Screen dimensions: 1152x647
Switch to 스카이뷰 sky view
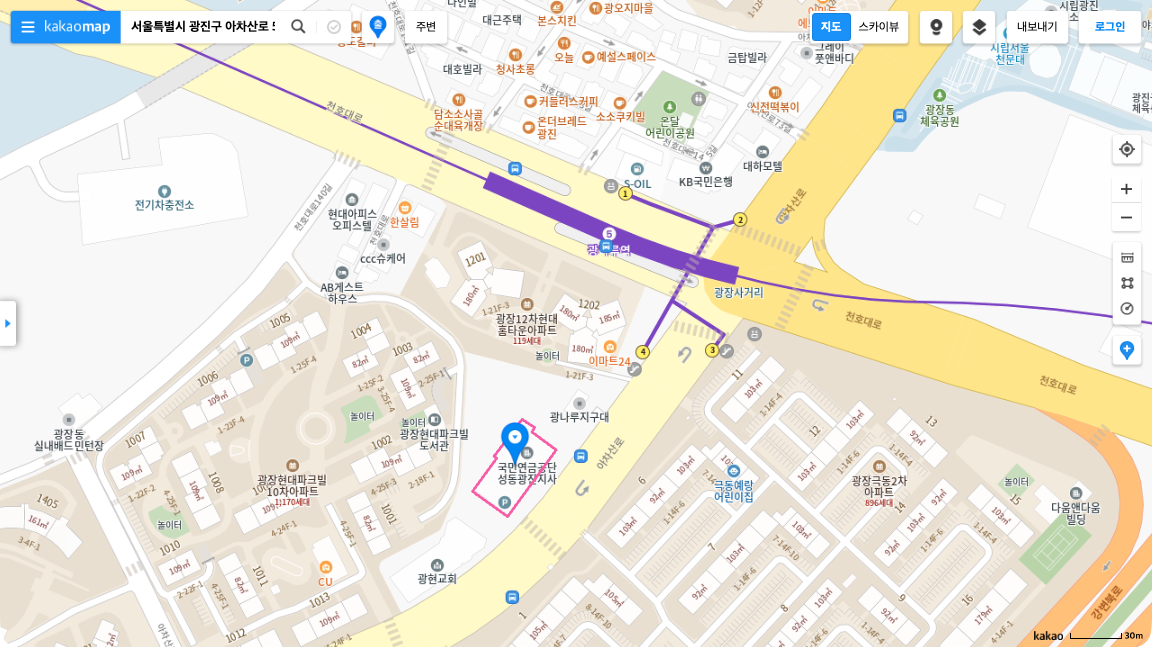coord(879,27)
